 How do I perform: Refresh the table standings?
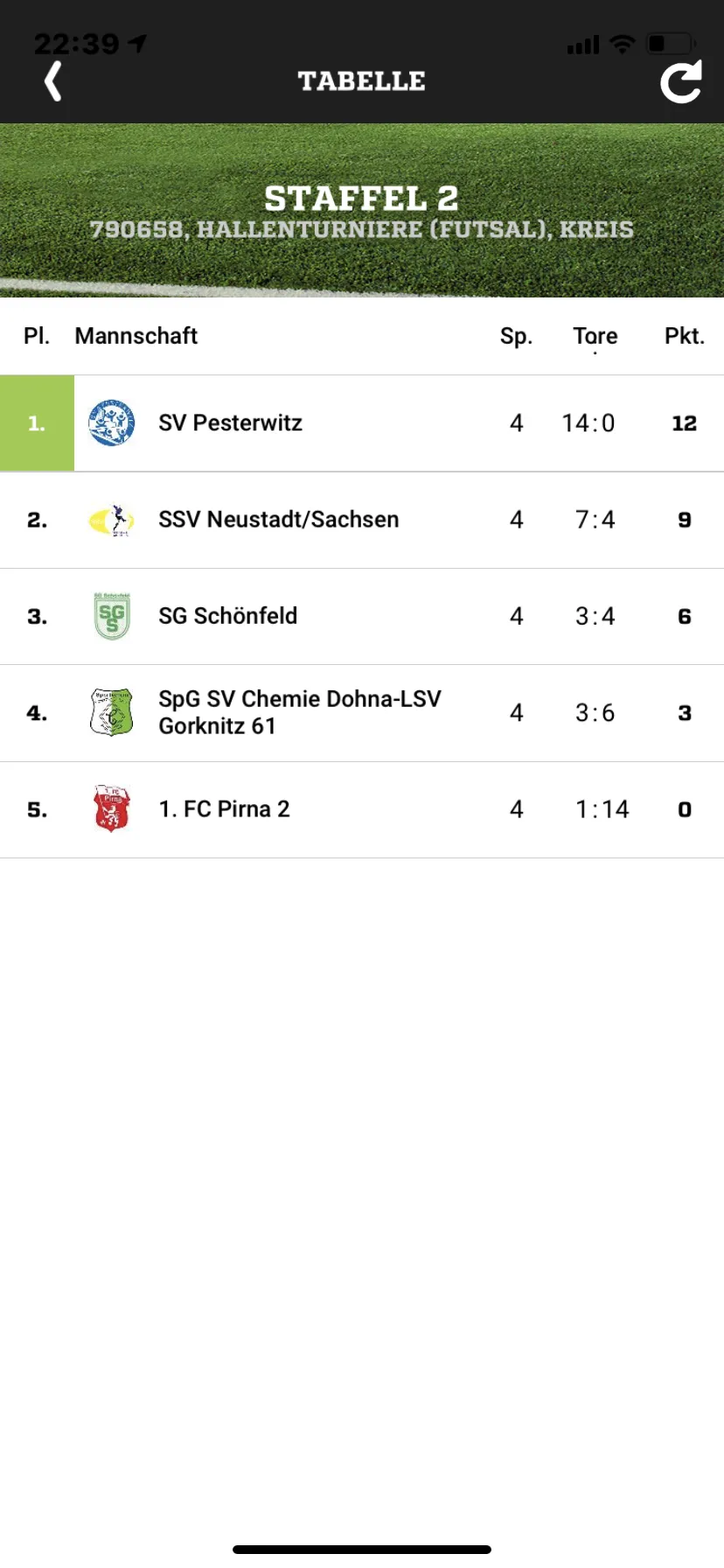[680, 82]
